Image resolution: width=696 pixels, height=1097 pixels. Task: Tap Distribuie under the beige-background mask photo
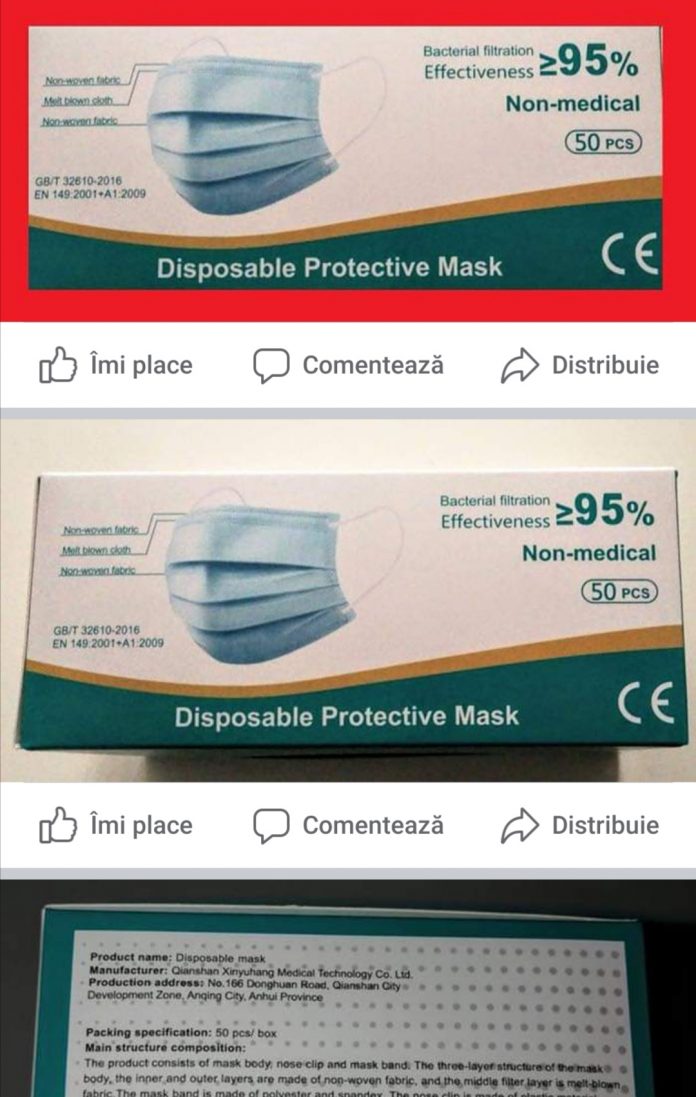(580, 826)
